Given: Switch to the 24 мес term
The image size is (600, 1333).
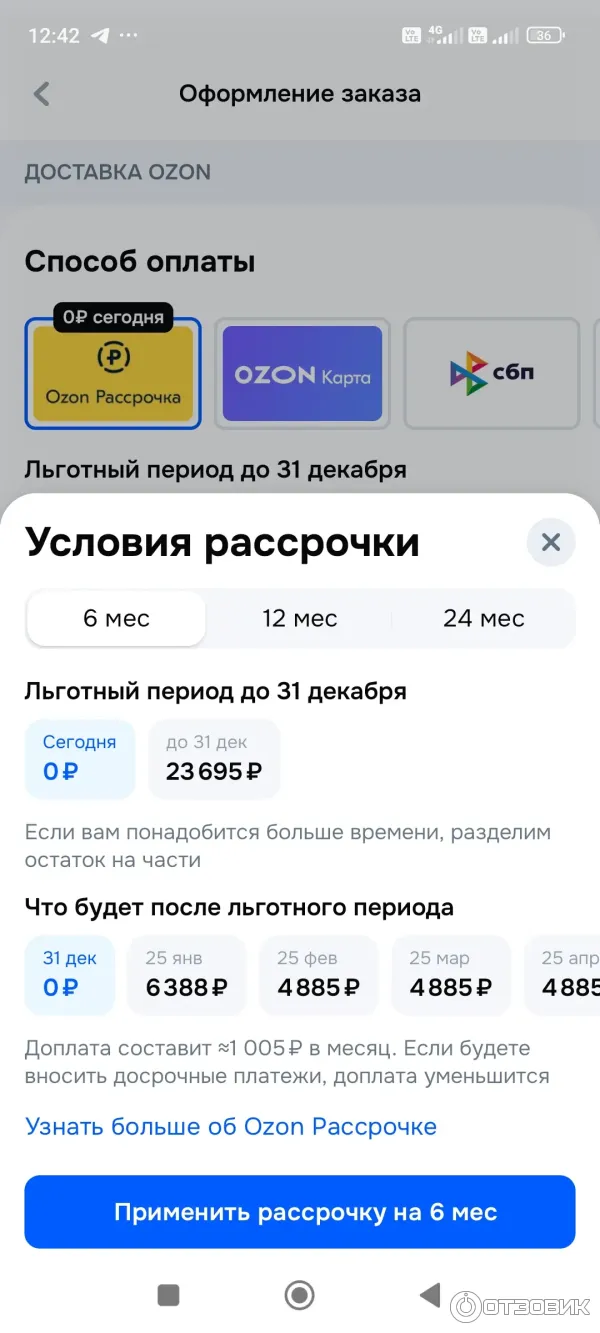Looking at the screenshot, I should pos(484,618).
